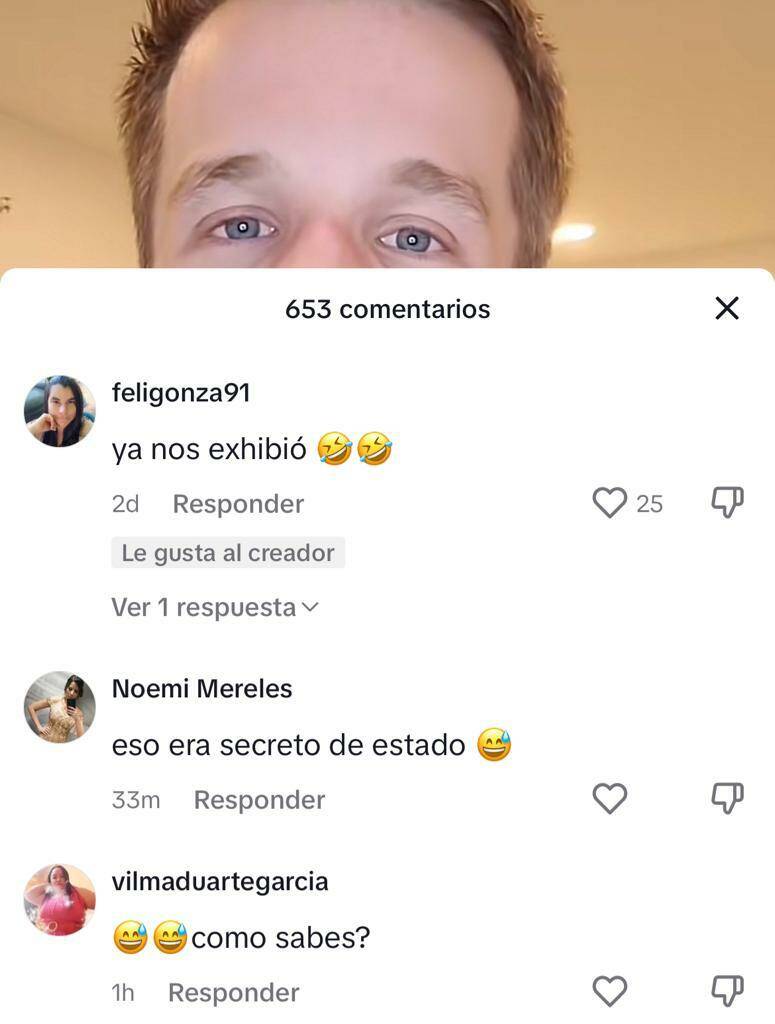Open the feligonza91 username link
Screen dimensions: 775x1024
coord(181,393)
